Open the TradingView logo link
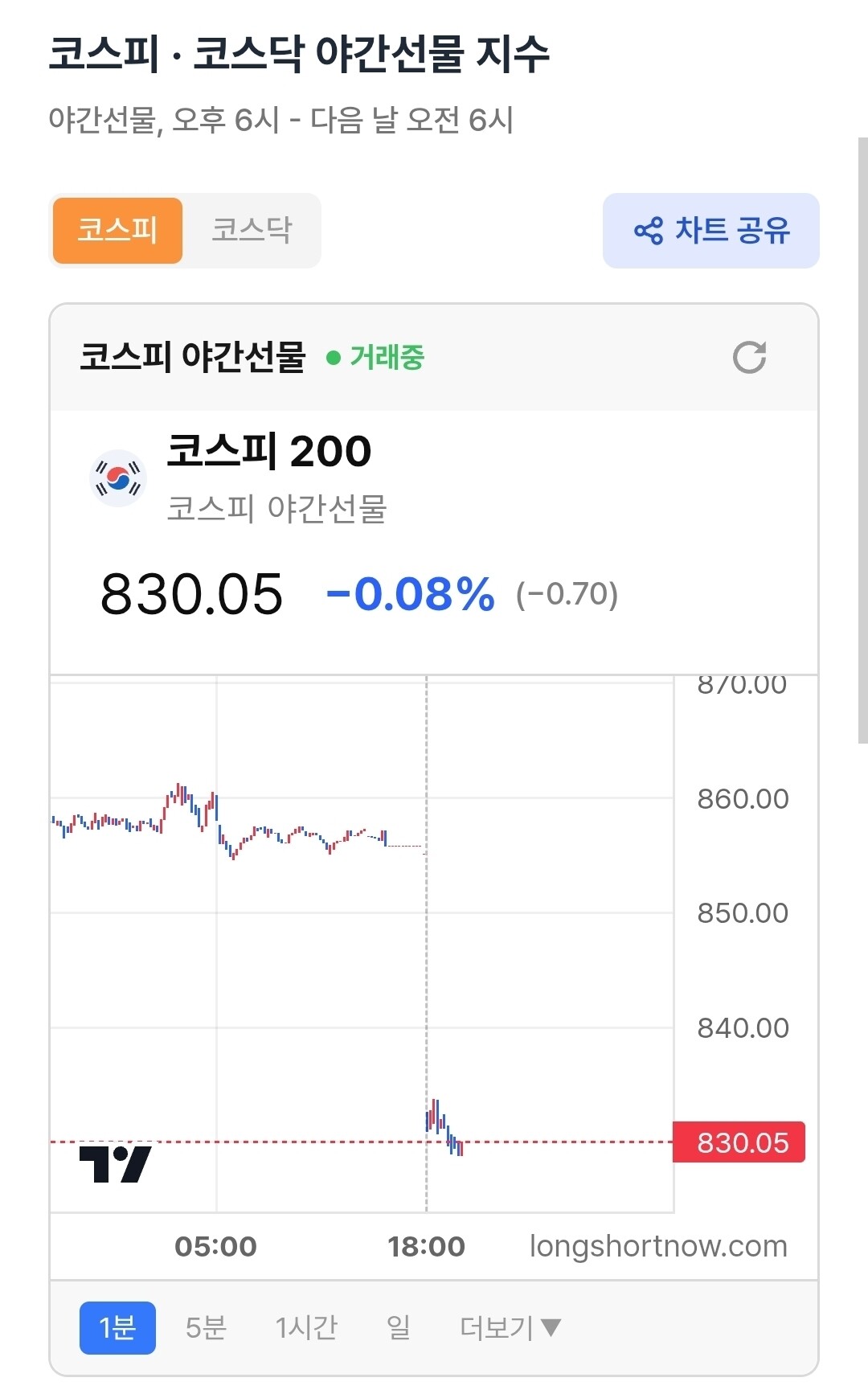The width and height of the screenshot is (868, 1394). click(x=116, y=1164)
